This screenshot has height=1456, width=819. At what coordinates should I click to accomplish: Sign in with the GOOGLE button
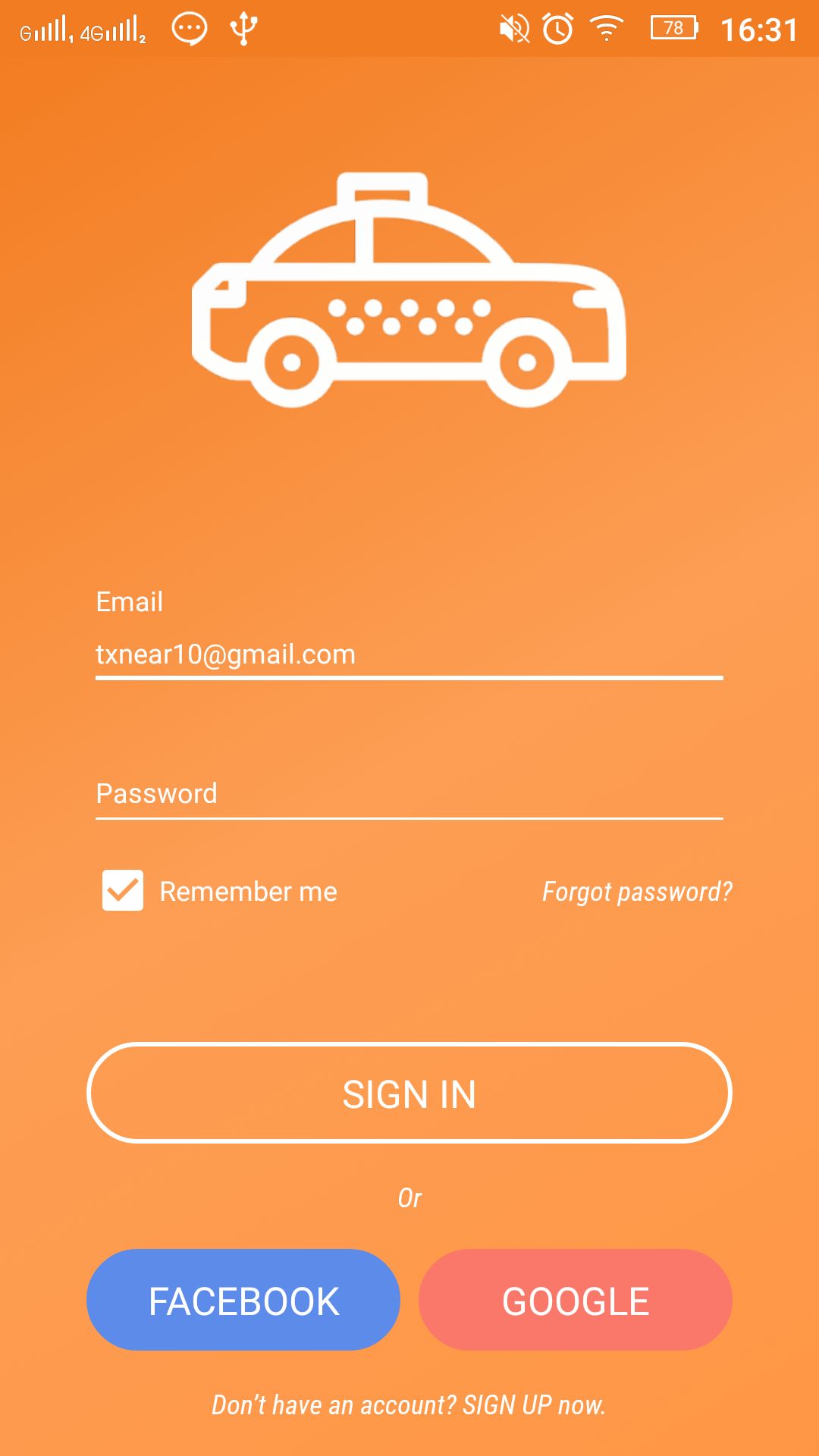point(576,1300)
